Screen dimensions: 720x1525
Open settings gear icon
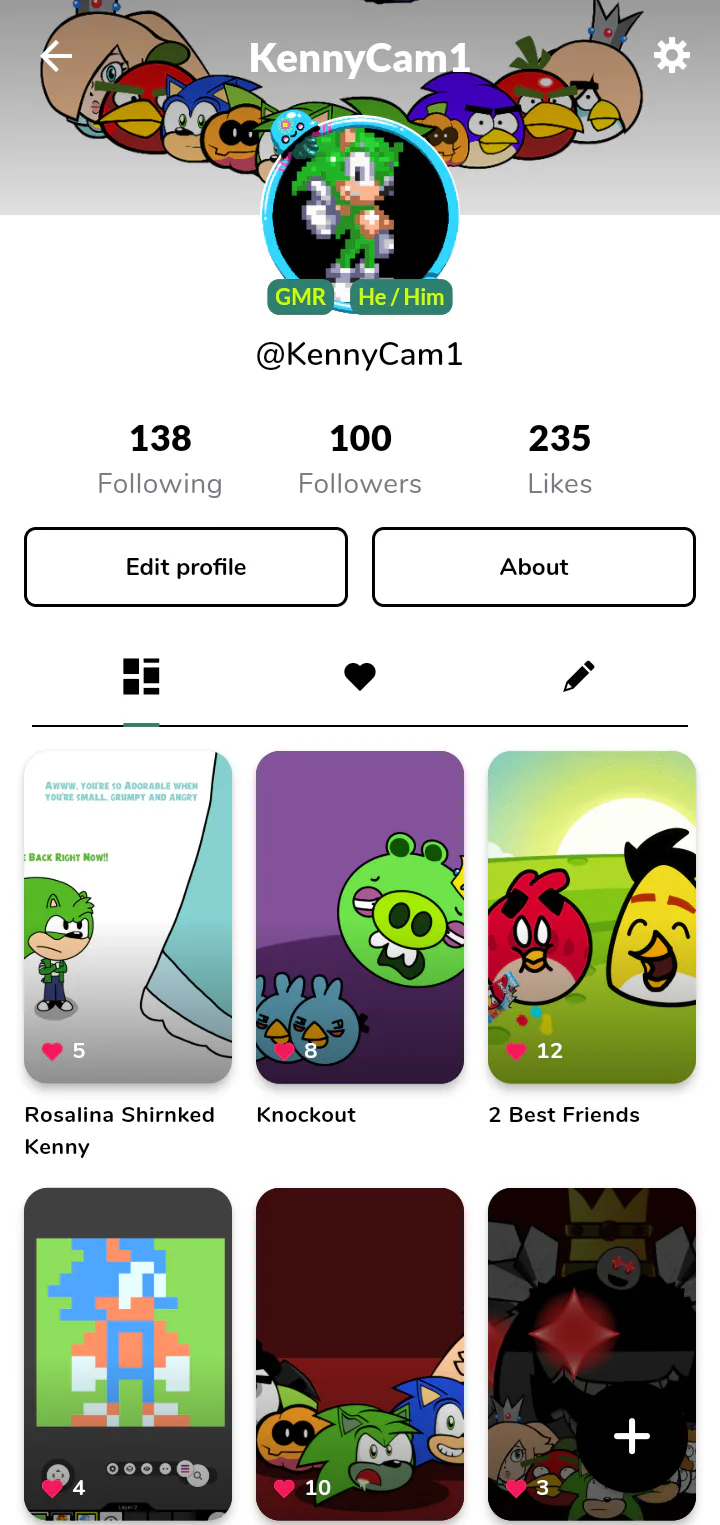[671, 56]
